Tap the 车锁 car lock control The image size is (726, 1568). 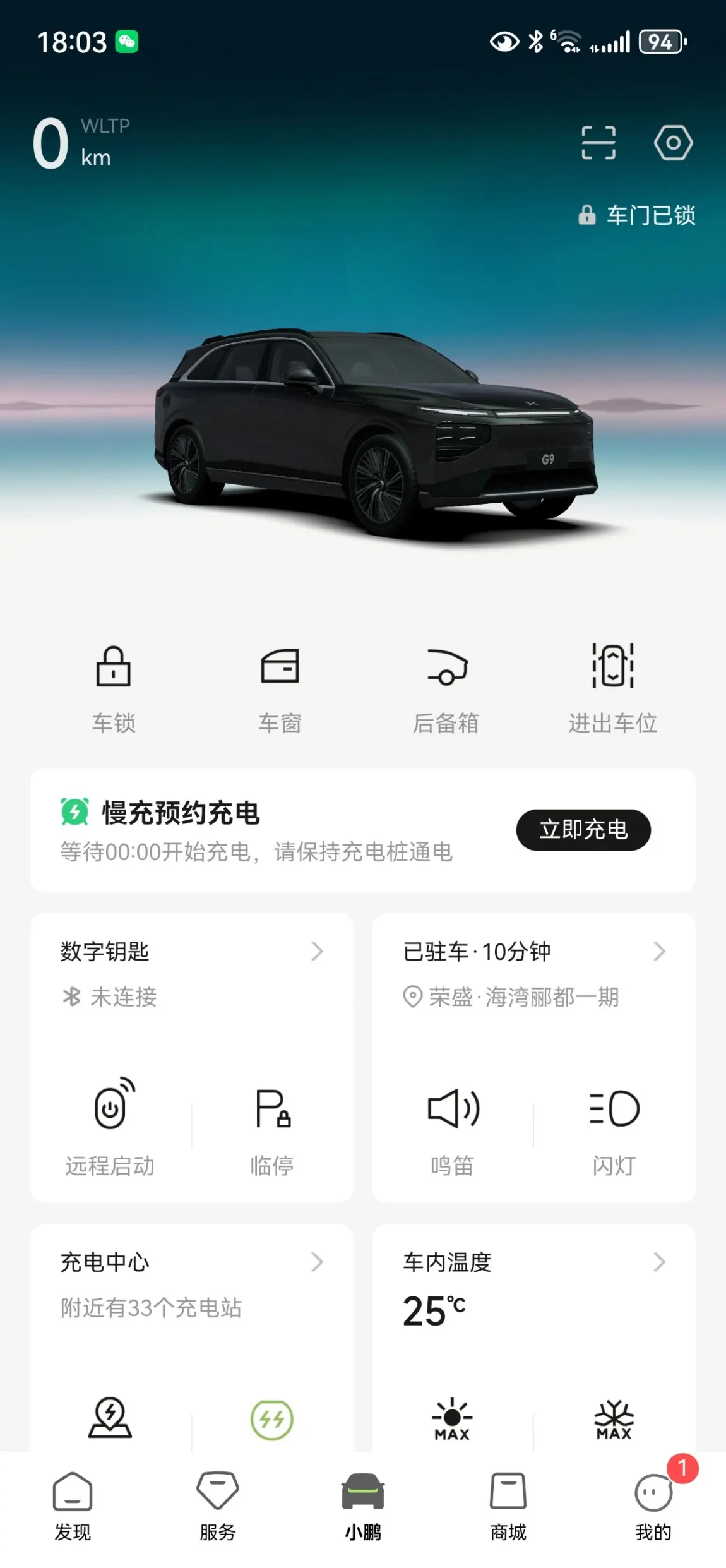114,687
